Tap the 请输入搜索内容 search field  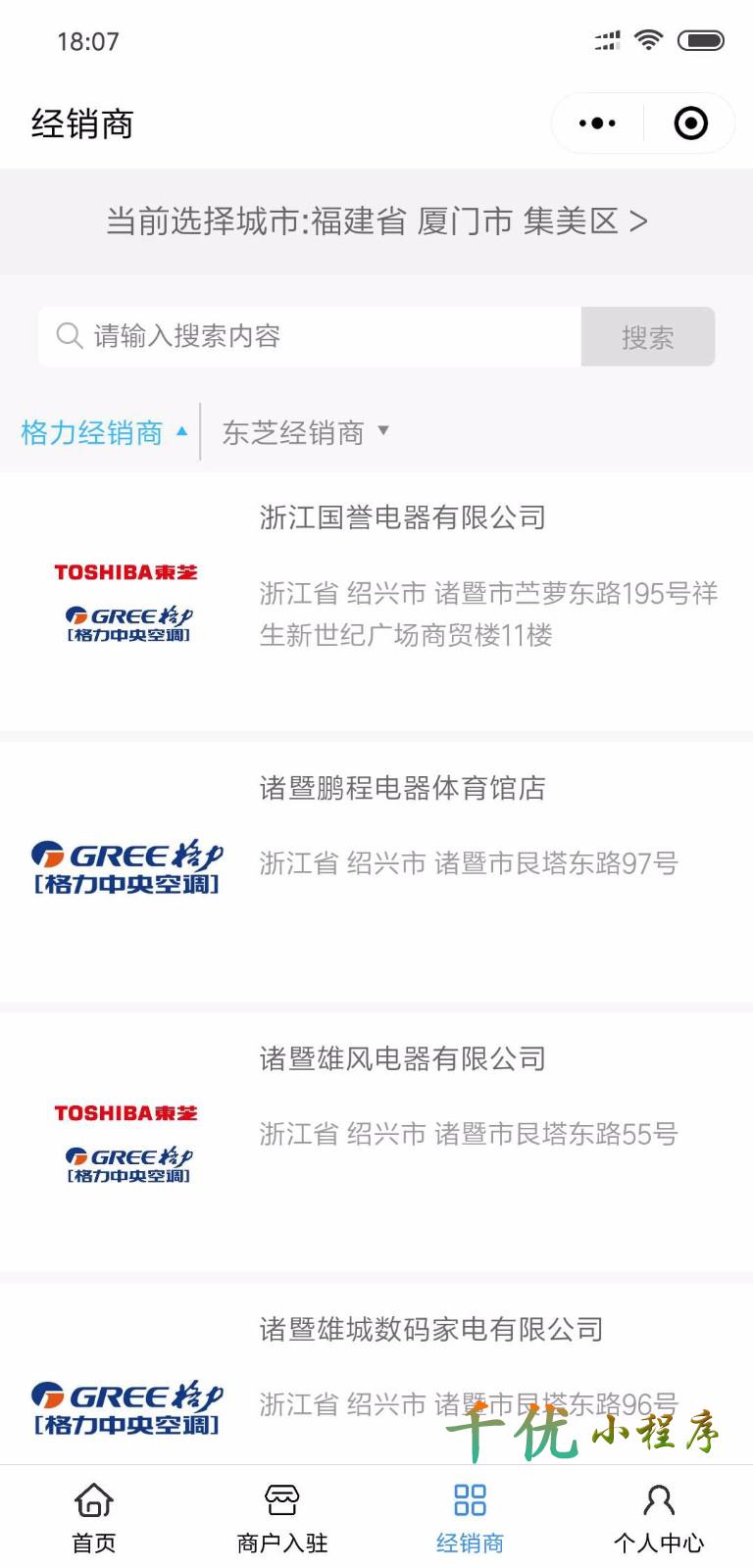314,336
